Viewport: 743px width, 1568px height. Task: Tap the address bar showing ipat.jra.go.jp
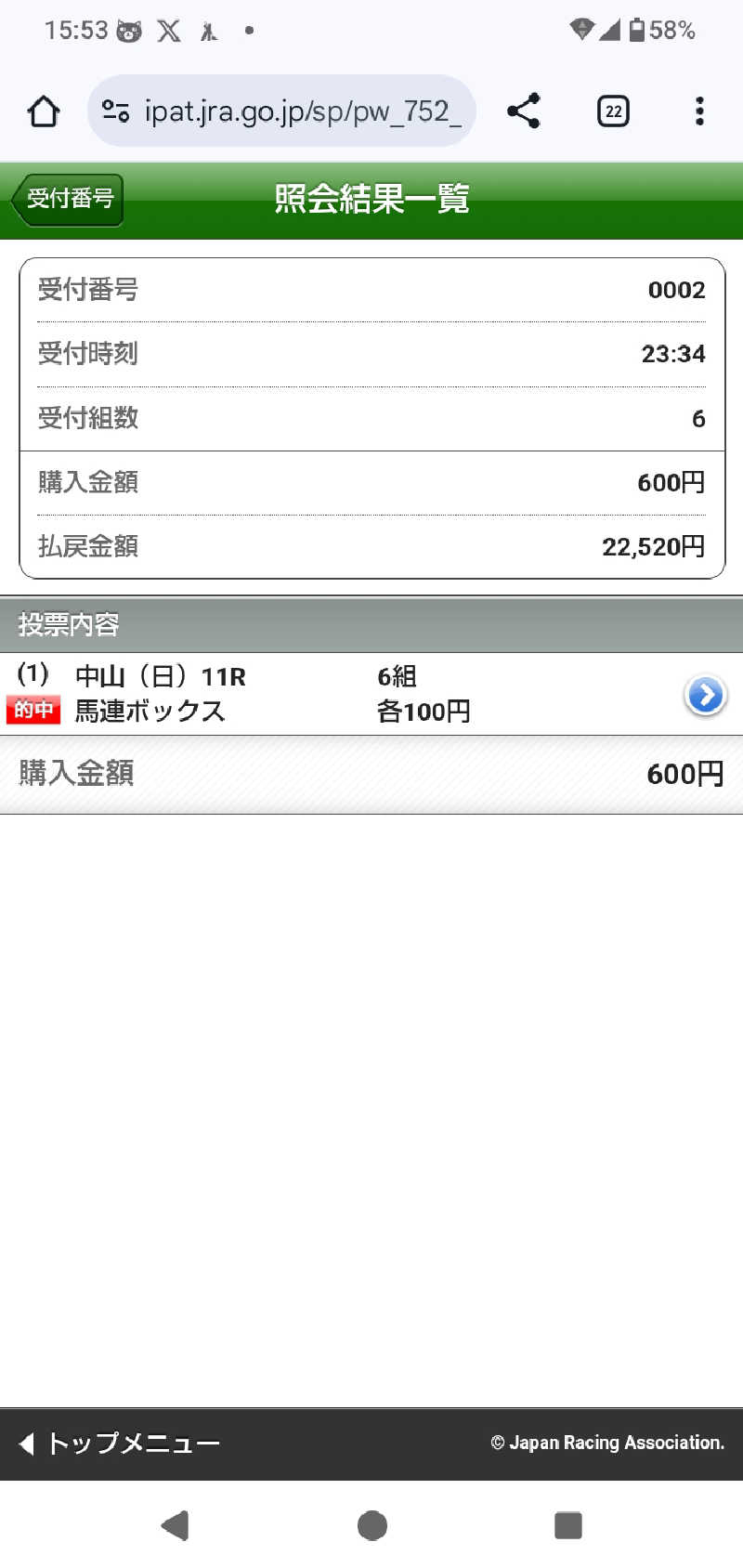pos(302,111)
